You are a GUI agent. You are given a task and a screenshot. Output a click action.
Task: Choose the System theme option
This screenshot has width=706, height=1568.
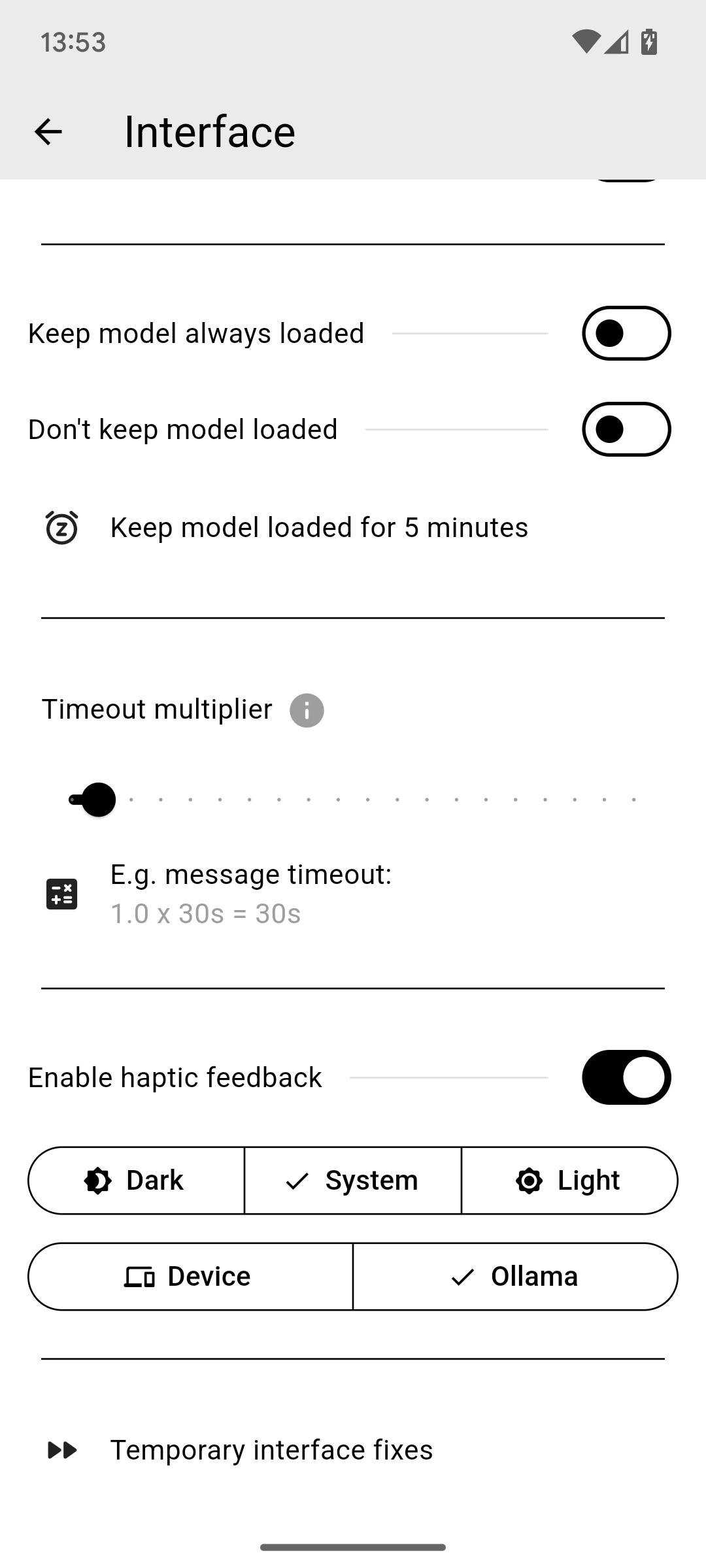tap(353, 1181)
